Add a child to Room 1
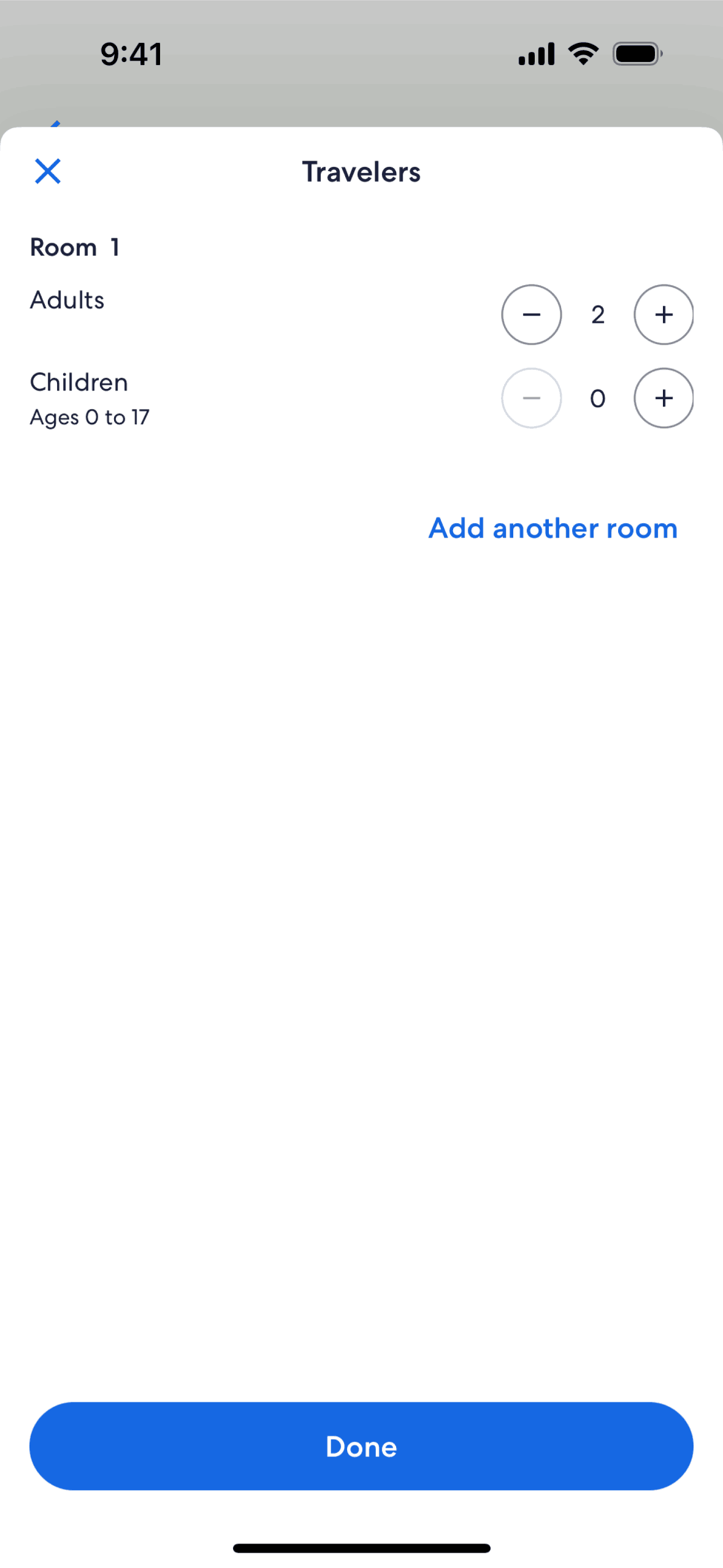 664,398
